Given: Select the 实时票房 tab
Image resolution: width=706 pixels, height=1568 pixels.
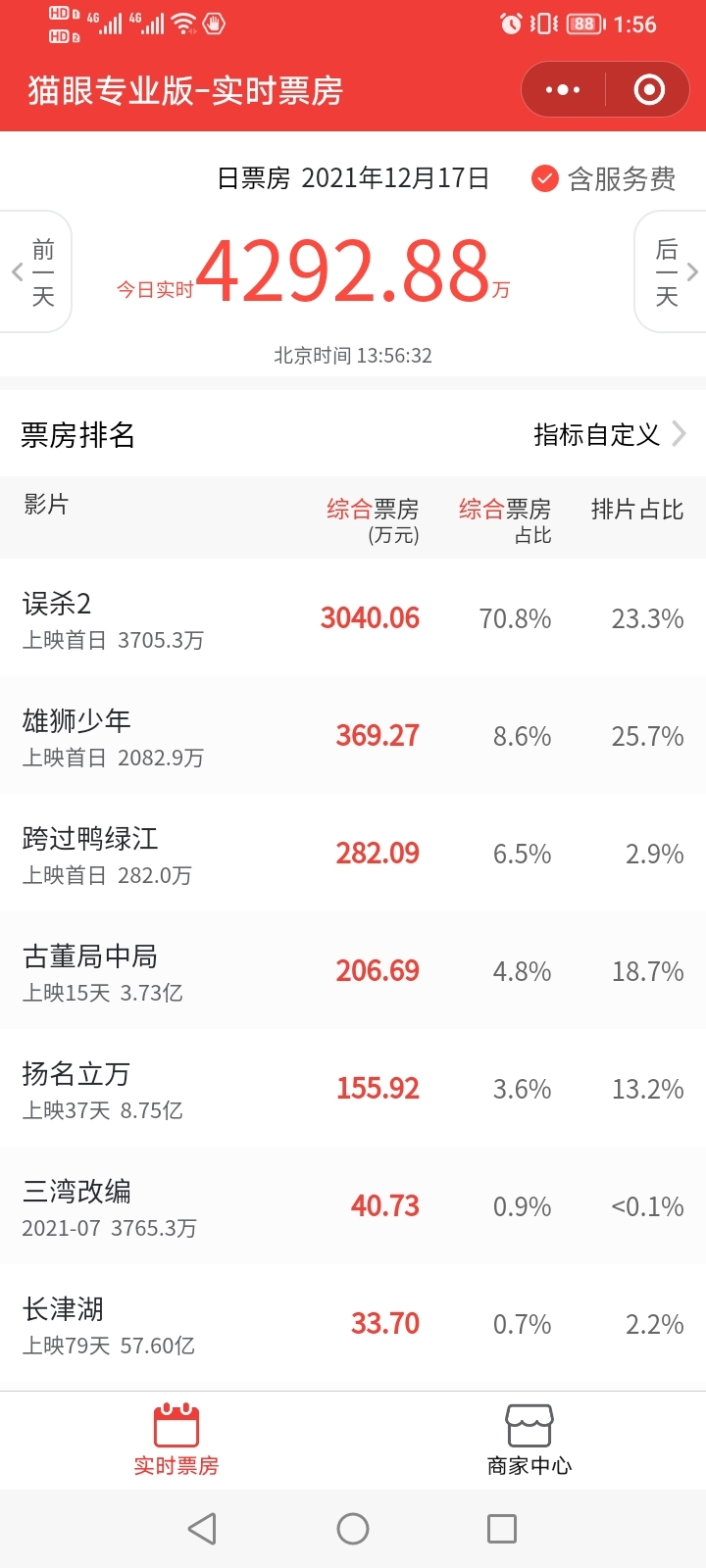Looking at the screenshot, I should tap(176, 1440).
